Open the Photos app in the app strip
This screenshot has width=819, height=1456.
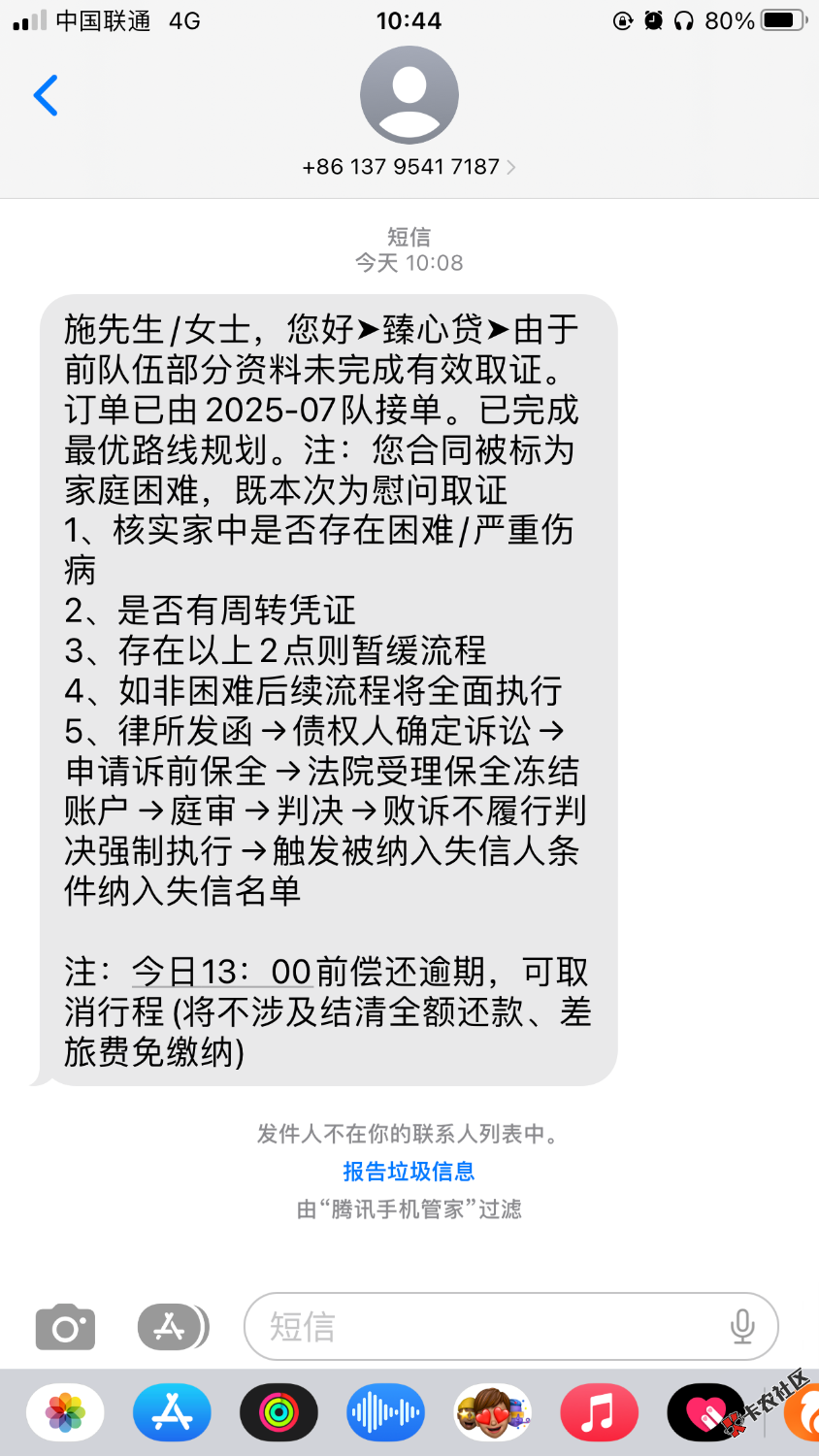tap(65, 1412)
